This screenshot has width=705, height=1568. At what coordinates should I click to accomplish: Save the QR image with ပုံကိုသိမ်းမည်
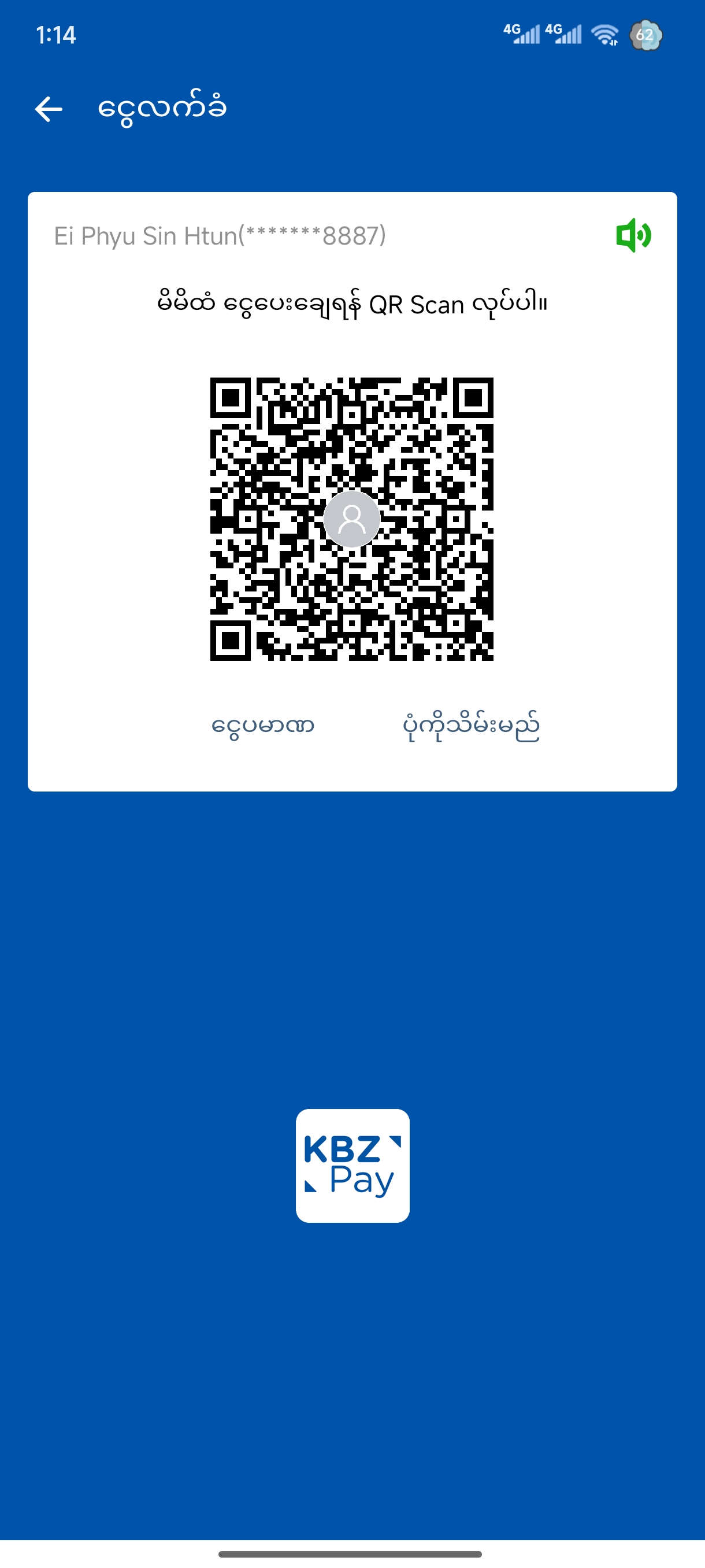click(x=471, y=726)
